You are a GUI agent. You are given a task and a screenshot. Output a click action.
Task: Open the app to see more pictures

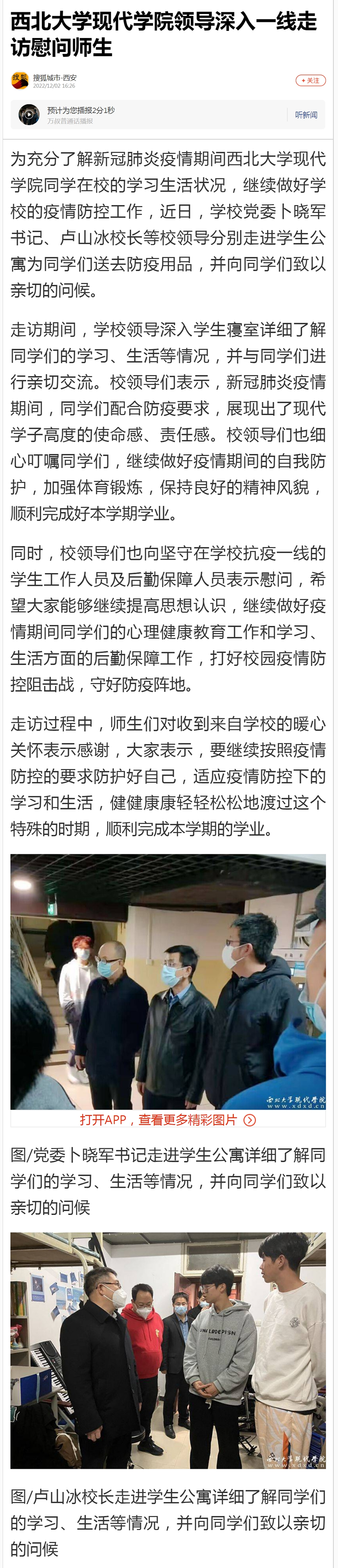[167, 1120]
